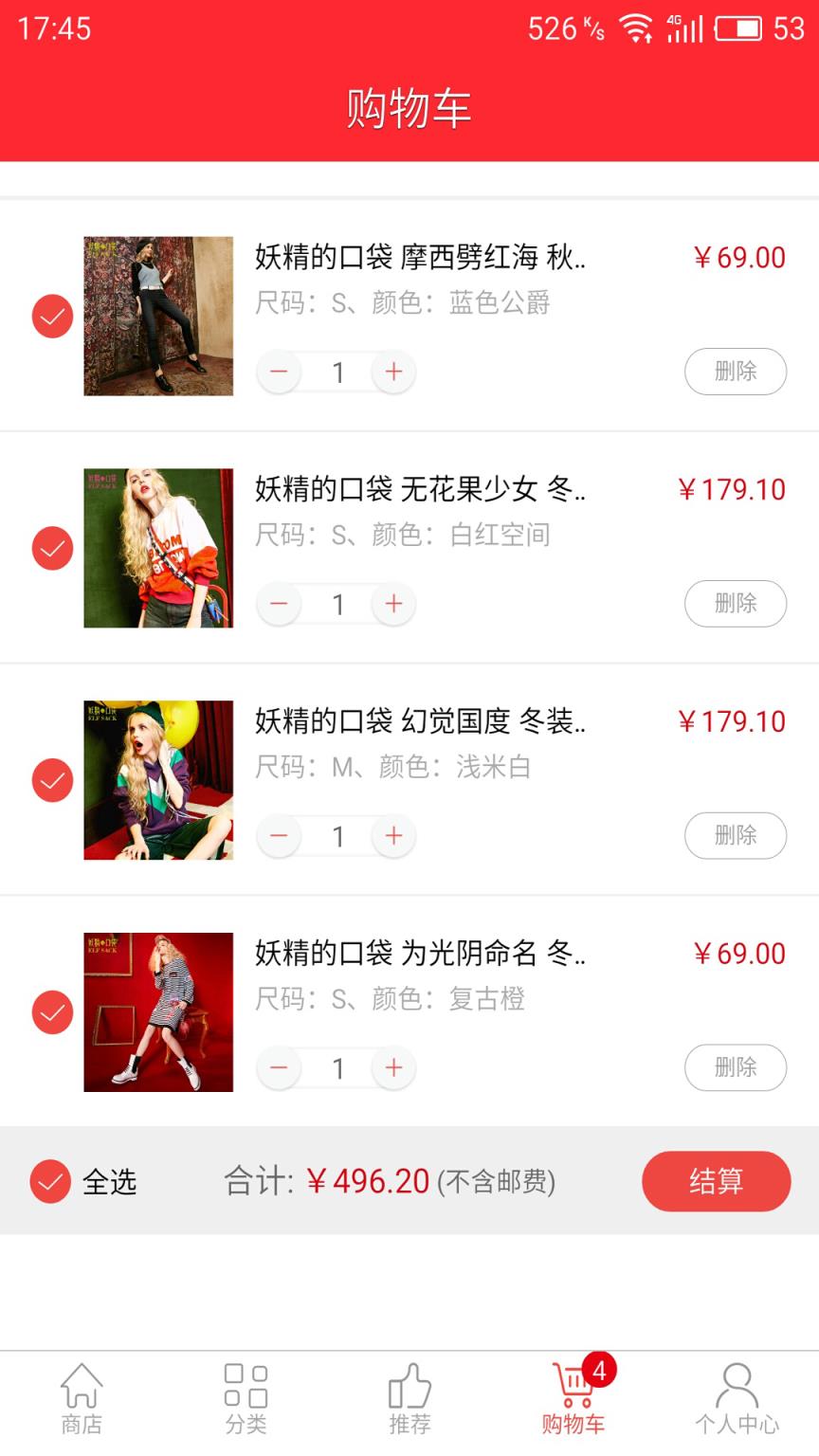Tap the minus icon for 无花果少女 item

278,604
